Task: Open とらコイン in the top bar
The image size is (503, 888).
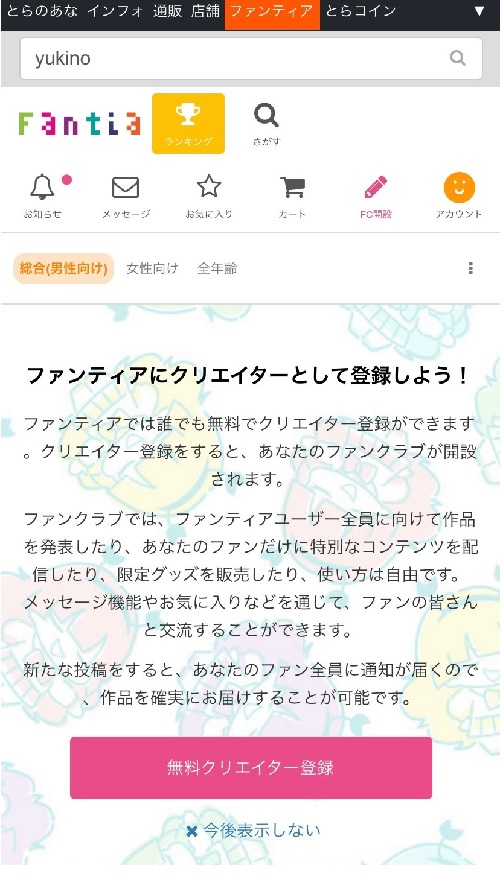Action: tap(360, 11)
